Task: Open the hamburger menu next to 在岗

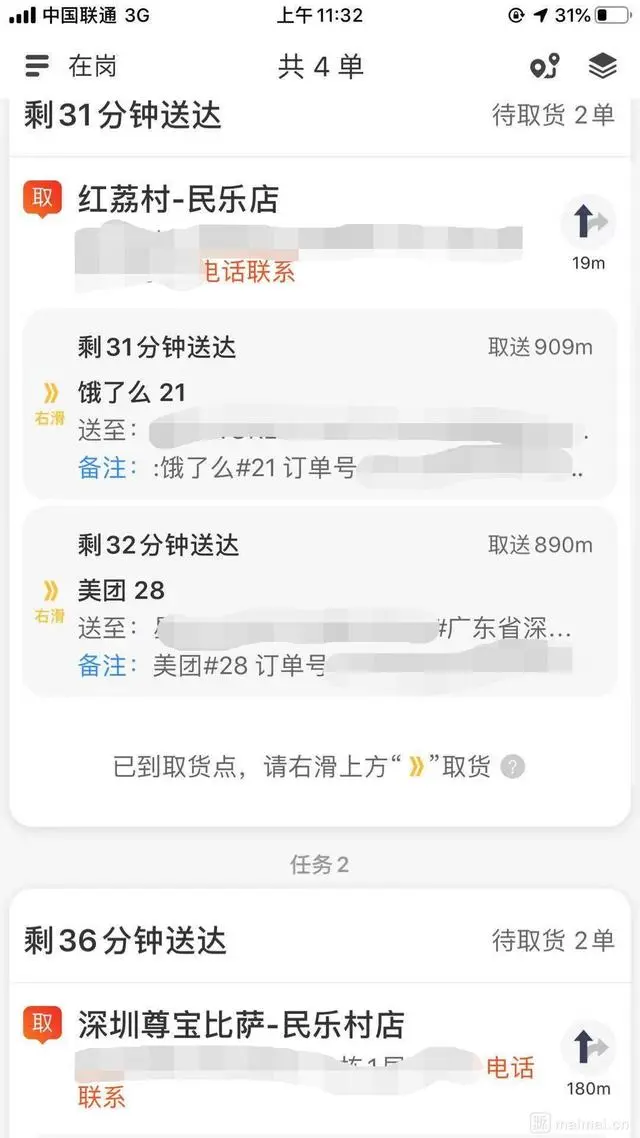Action: click(37, 66)
